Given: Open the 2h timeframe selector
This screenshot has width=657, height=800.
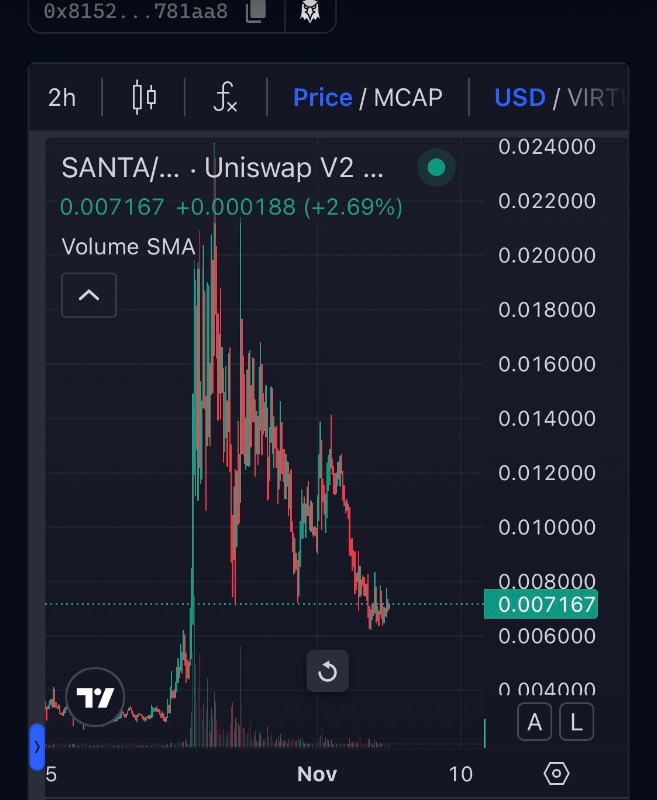Looking at the screenshot, I should point(62,97).
